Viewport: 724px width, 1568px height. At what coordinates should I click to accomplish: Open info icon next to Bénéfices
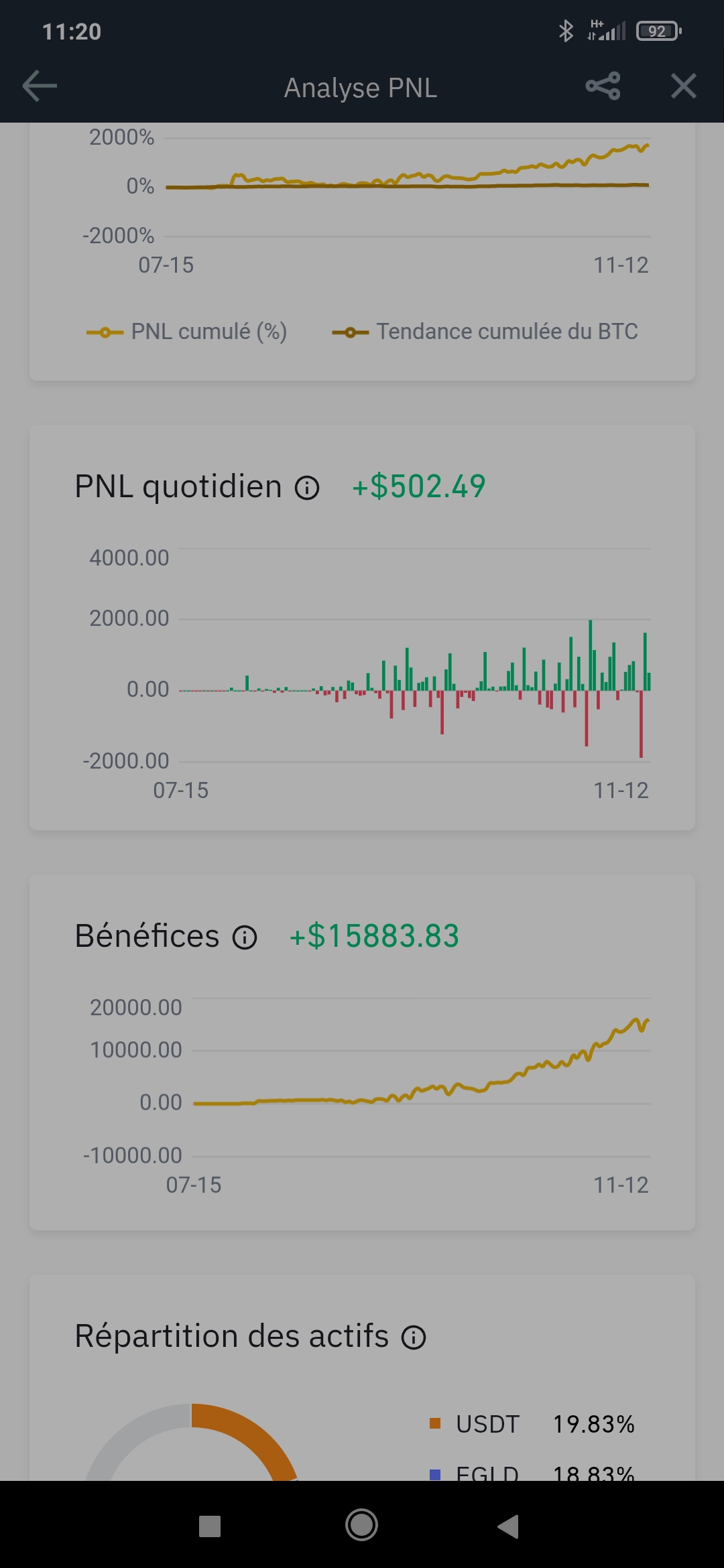coord(245,937)
